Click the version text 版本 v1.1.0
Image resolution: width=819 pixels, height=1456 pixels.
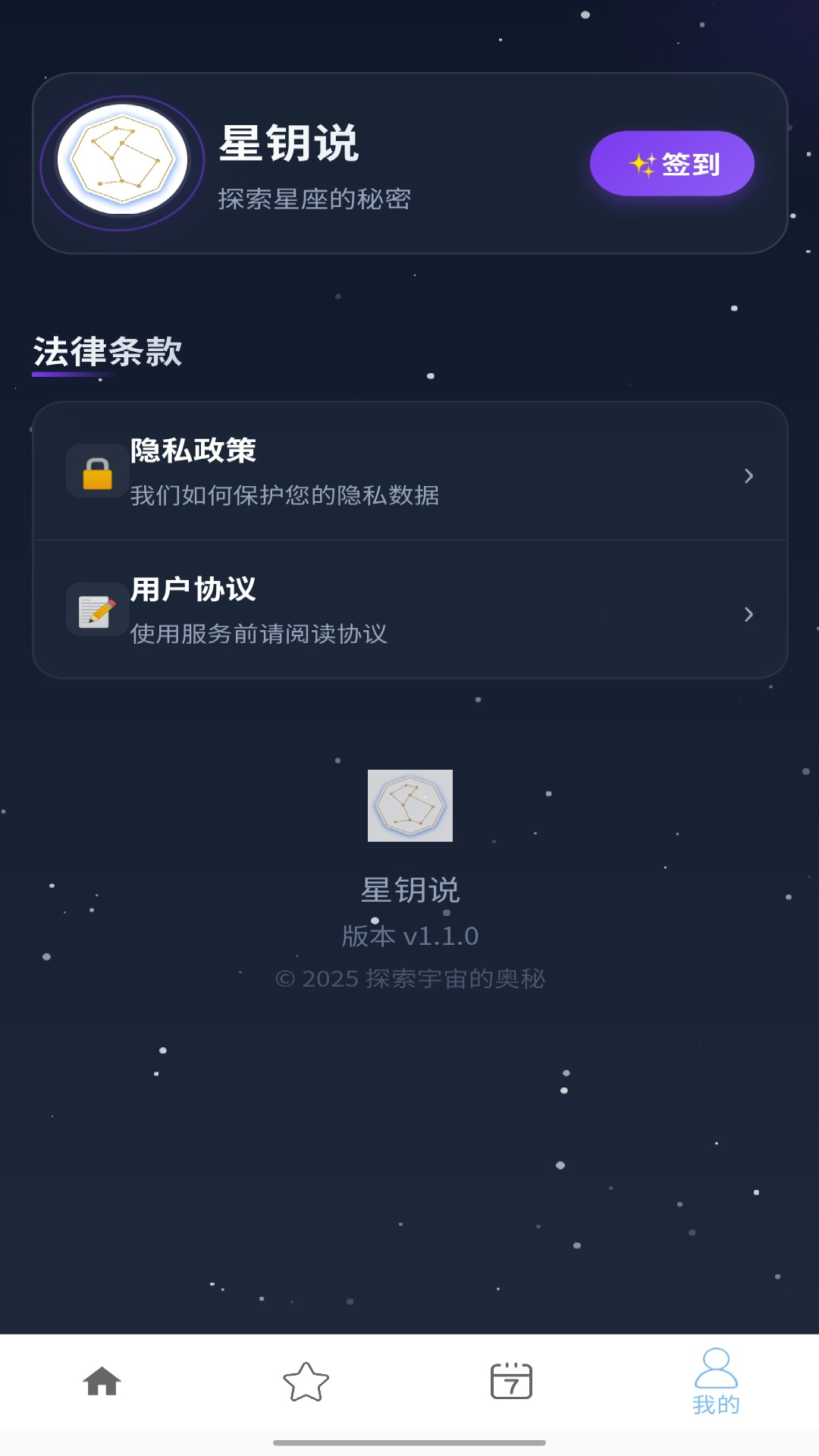tap(409, 936)
